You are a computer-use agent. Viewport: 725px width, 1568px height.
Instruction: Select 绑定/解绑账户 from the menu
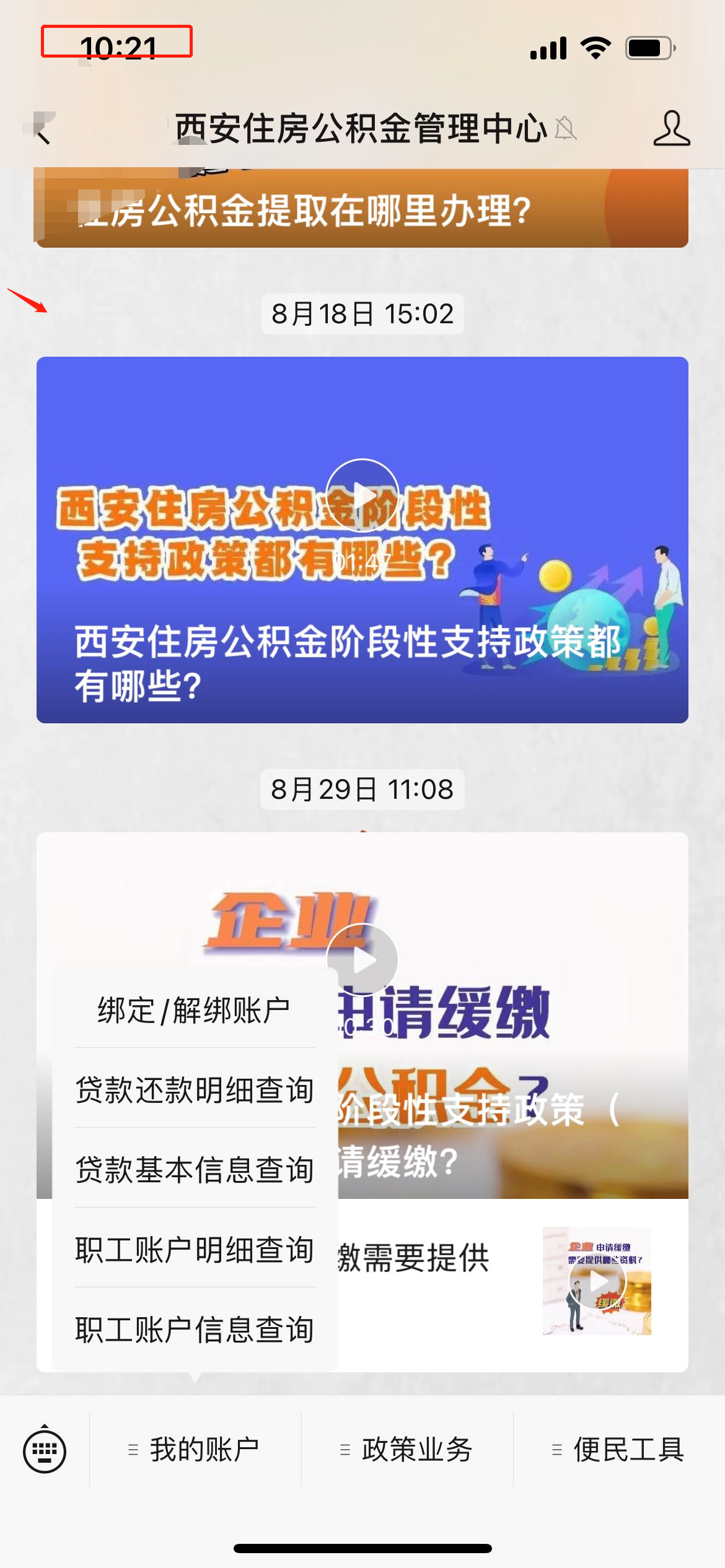(195, 1011)
